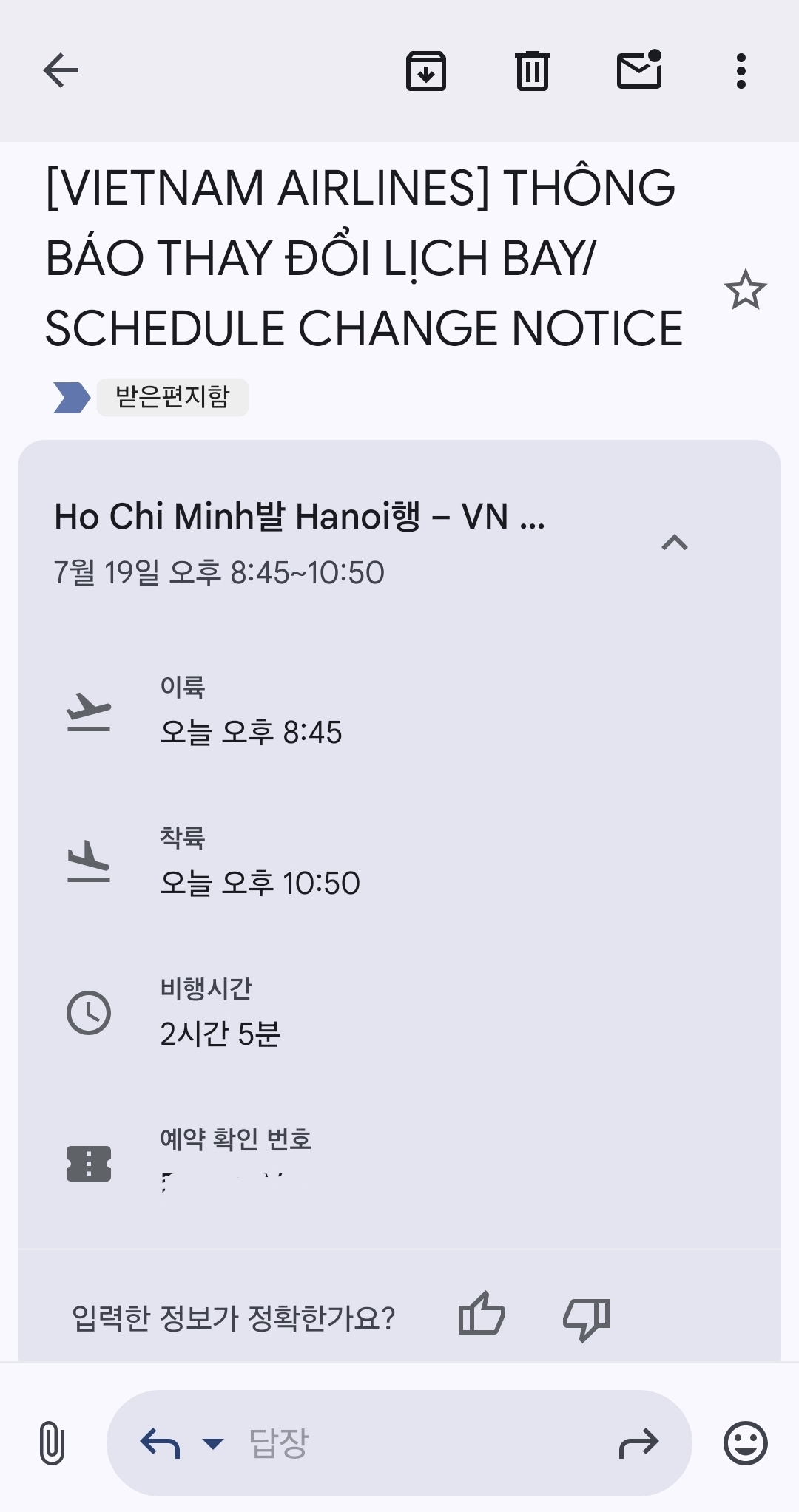Give thumbs up for flight info accuracy
799x1512 pixels.
[x=482, y=1315]
